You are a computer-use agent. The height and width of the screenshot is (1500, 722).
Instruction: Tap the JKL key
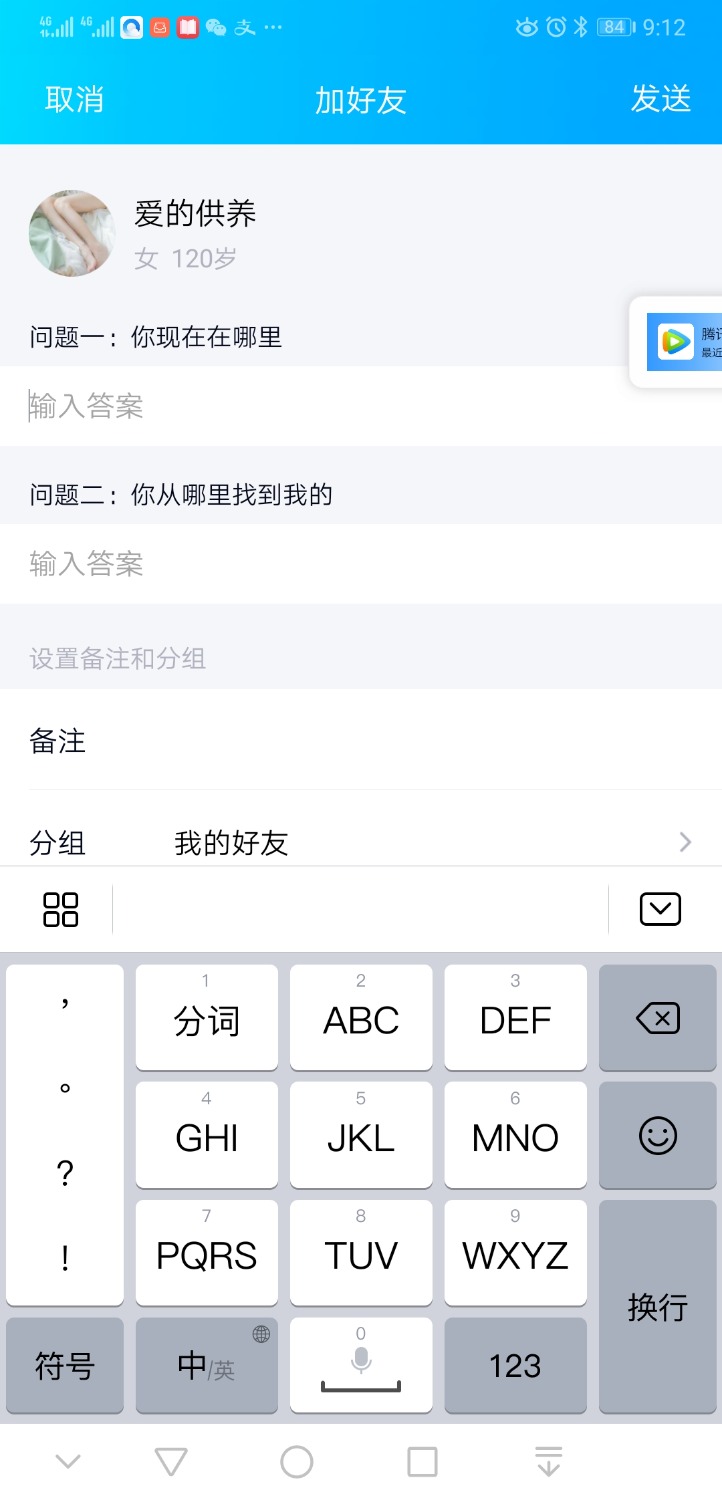361,1136
